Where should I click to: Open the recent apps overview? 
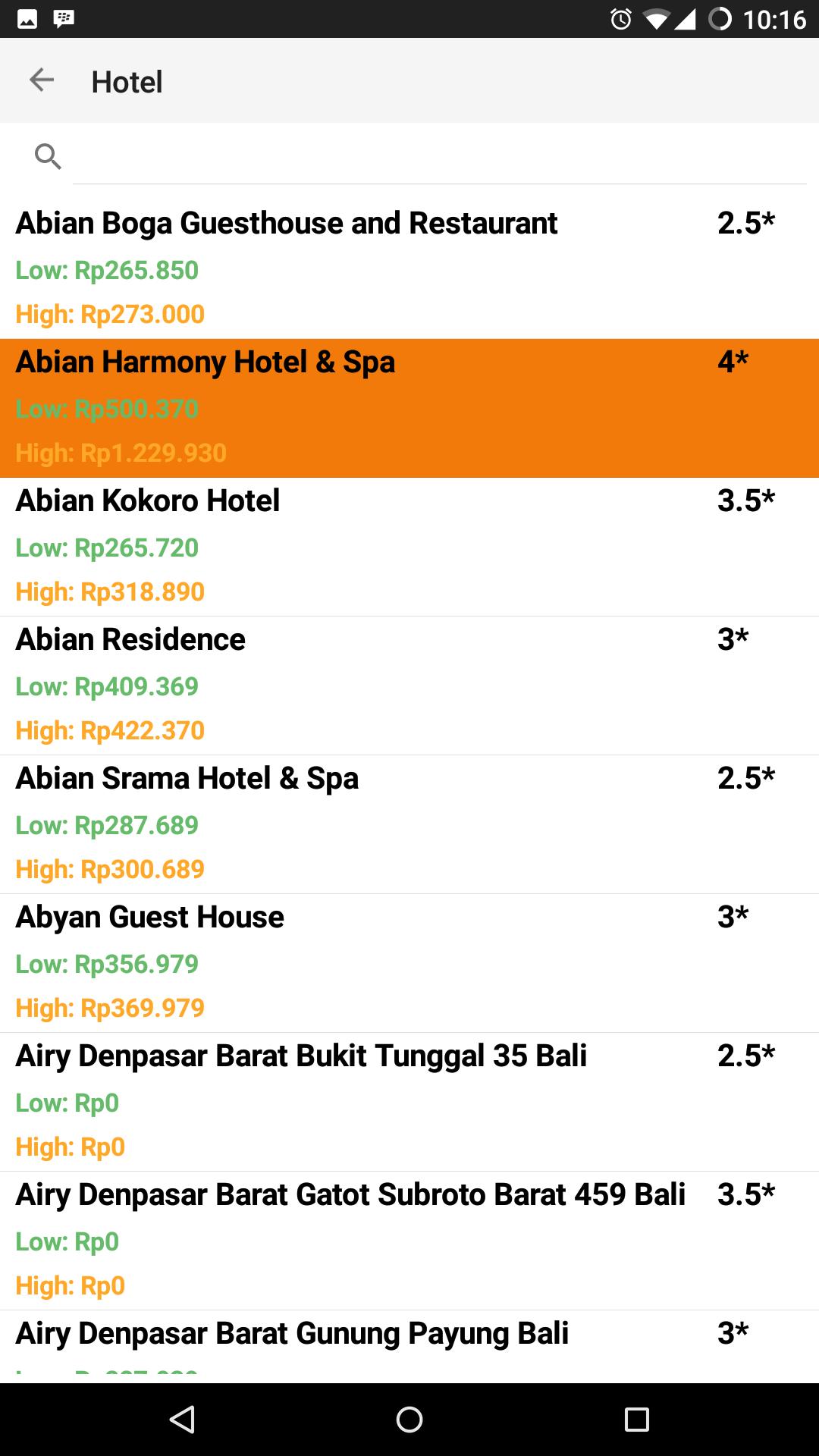click(636, 1419)
